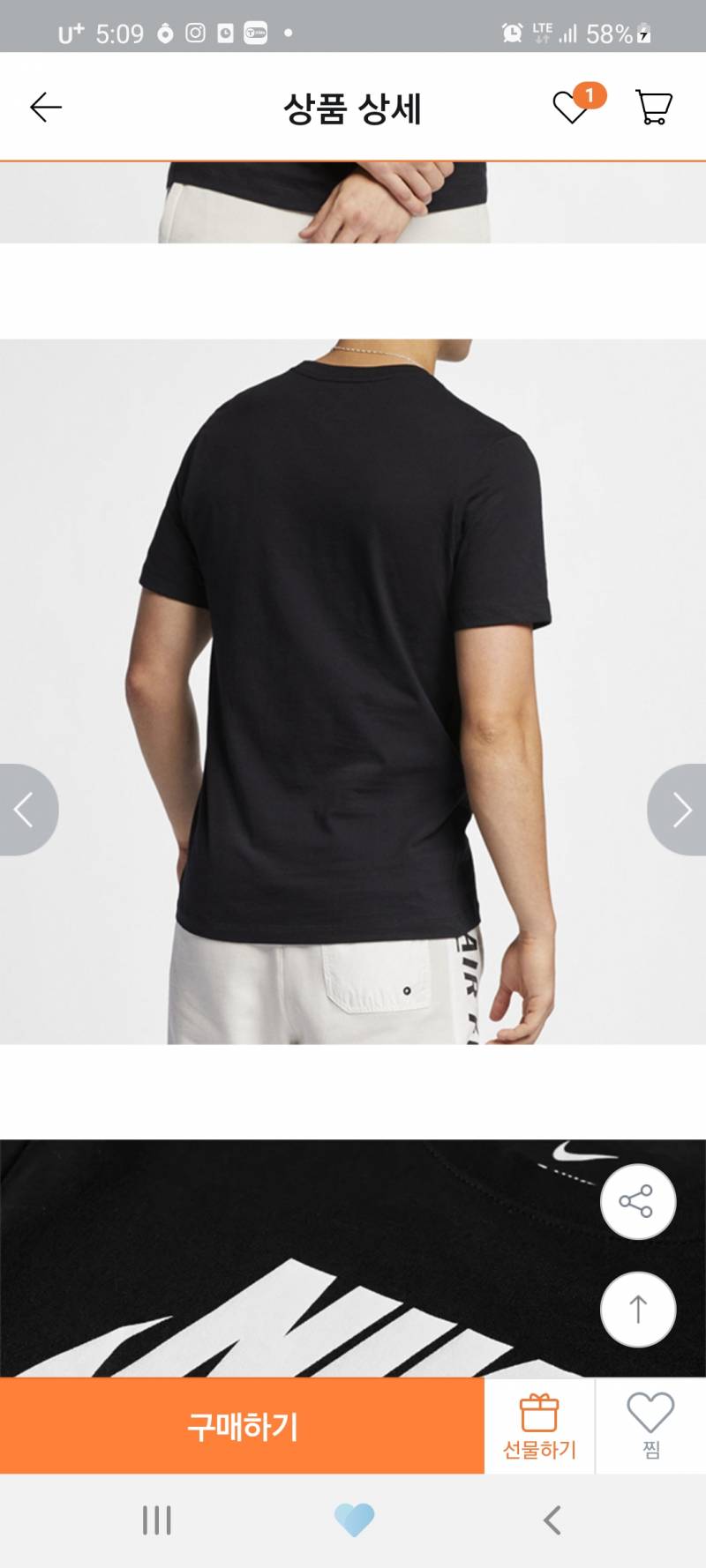Add the product to 찜 favorites
The image size is (706, 1568).
(650, 1425)
